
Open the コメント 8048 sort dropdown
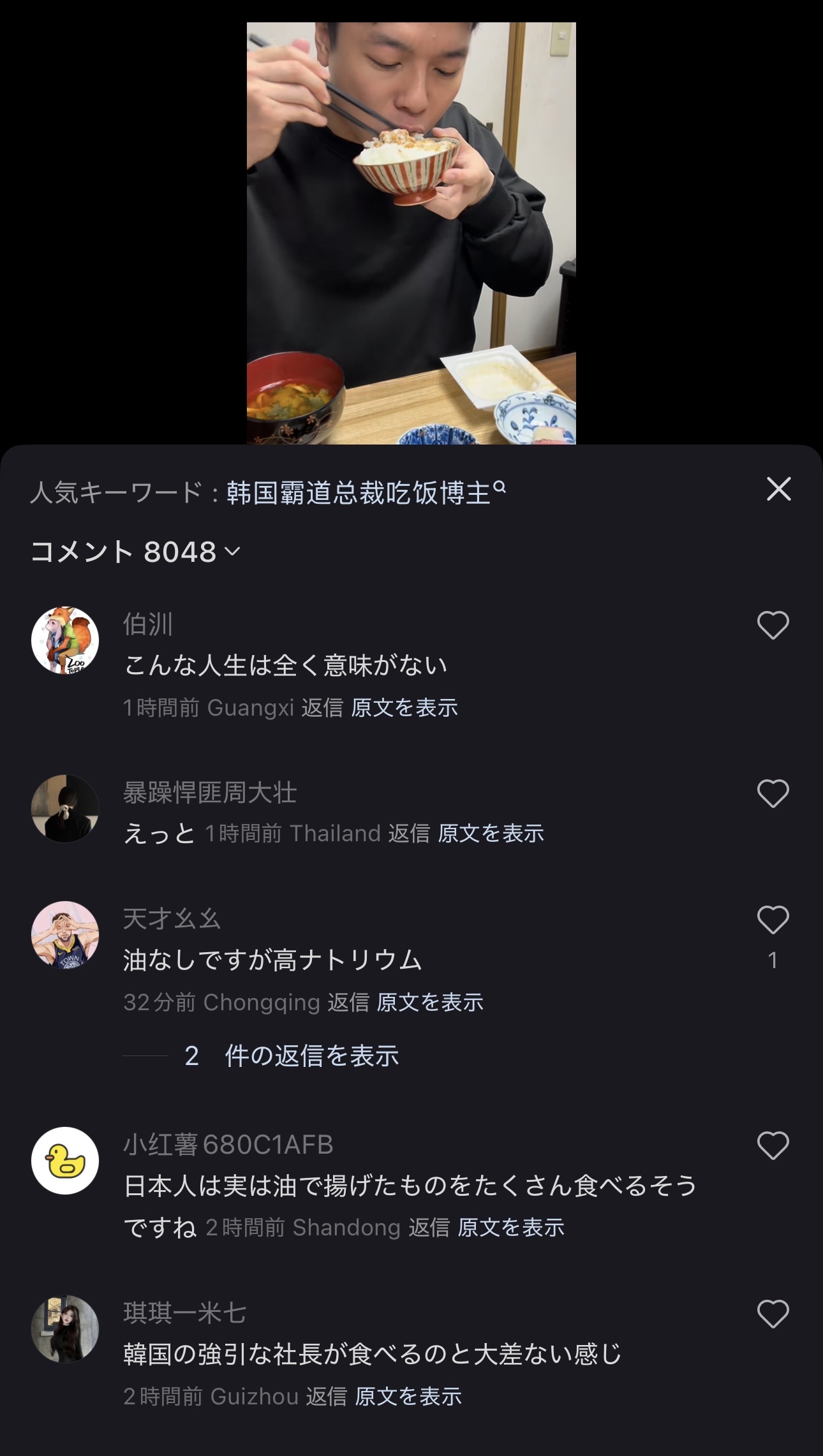(x=135, y=552)
